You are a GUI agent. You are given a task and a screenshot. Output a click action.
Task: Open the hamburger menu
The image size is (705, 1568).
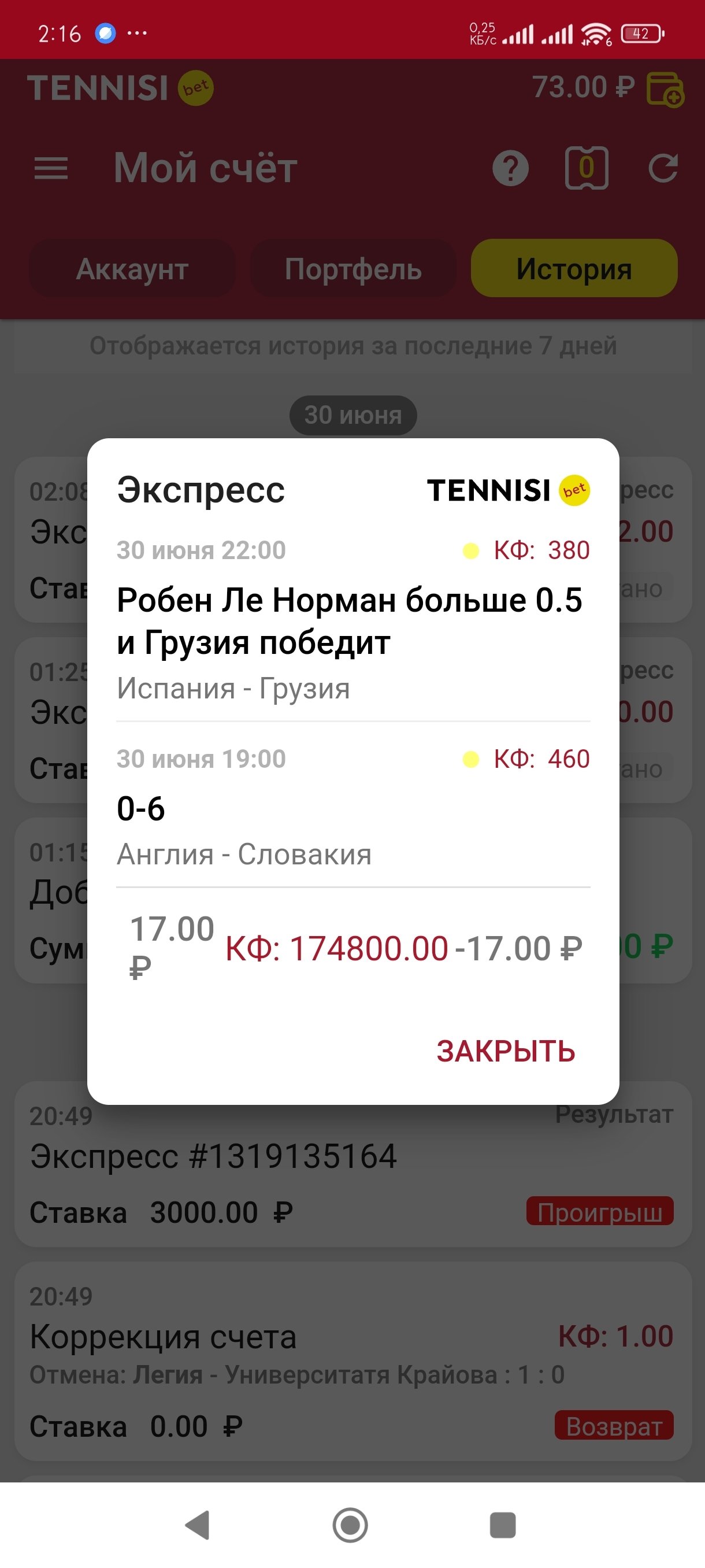(51, 168)
